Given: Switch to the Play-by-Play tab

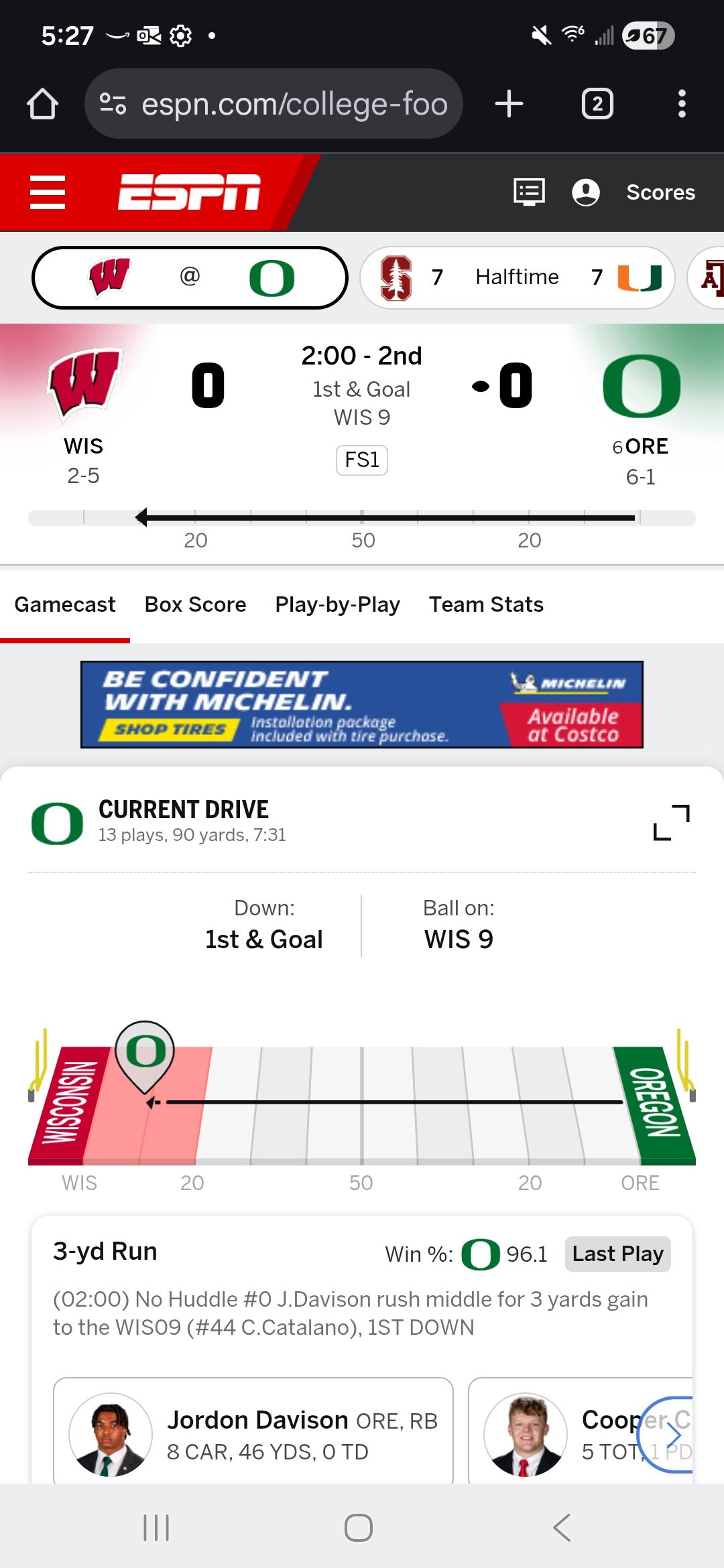Looking at the screenshot, I should point(337,604).
